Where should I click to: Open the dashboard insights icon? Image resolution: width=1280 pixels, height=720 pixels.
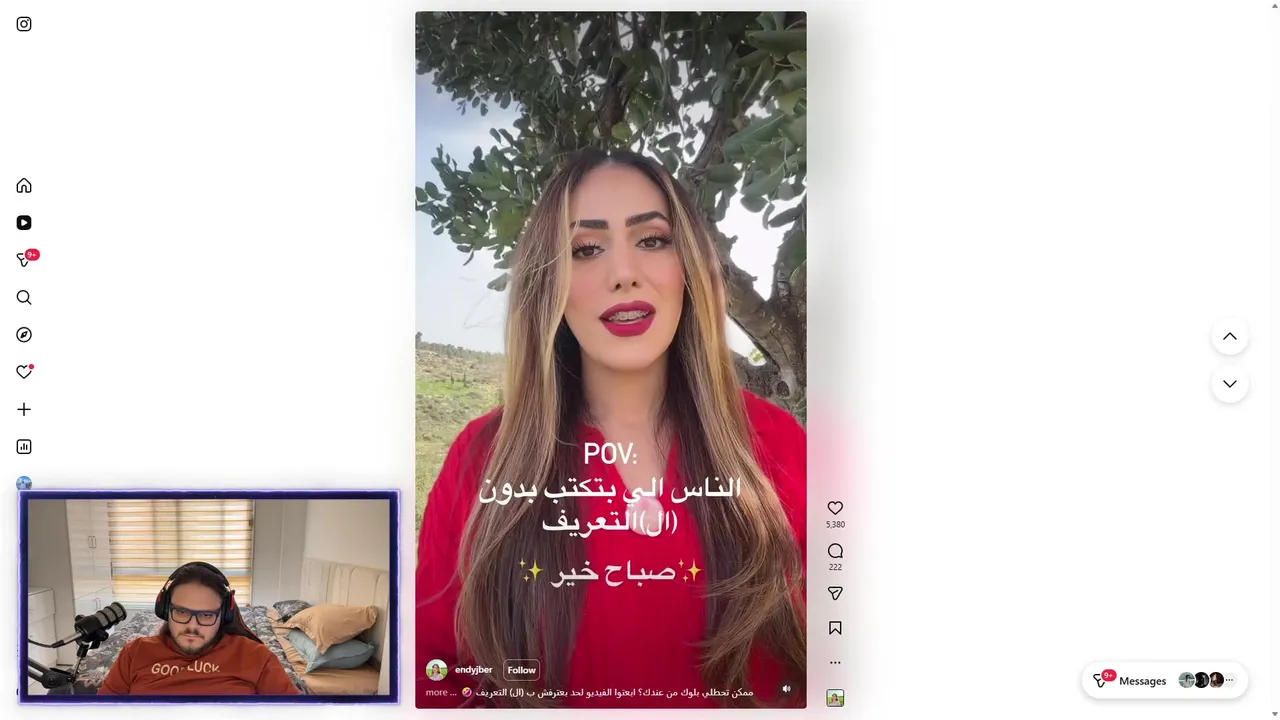click(24, 447)
